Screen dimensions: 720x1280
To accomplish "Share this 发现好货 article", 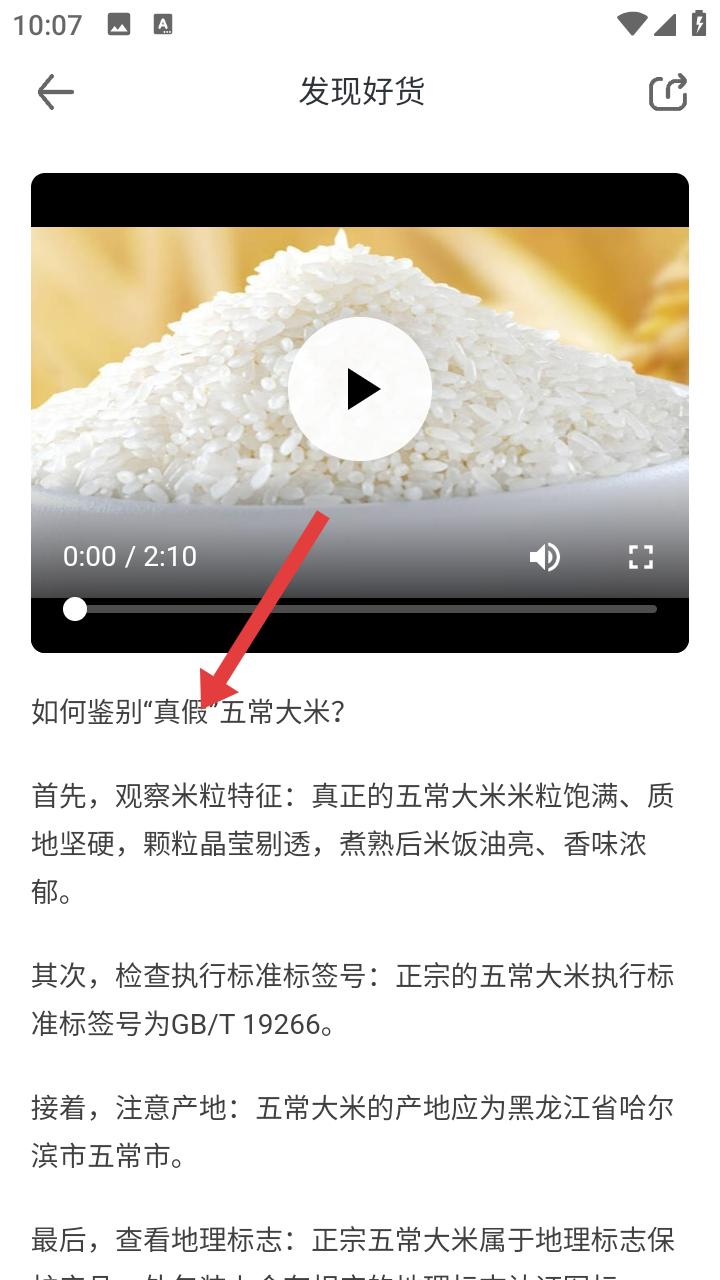I will tap(668, 92).
